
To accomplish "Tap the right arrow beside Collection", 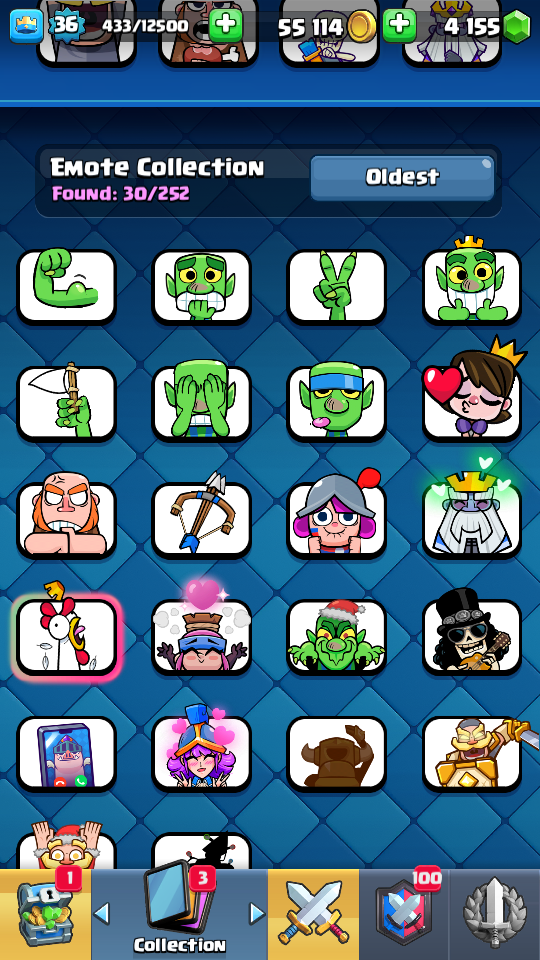I will point(257,914).
